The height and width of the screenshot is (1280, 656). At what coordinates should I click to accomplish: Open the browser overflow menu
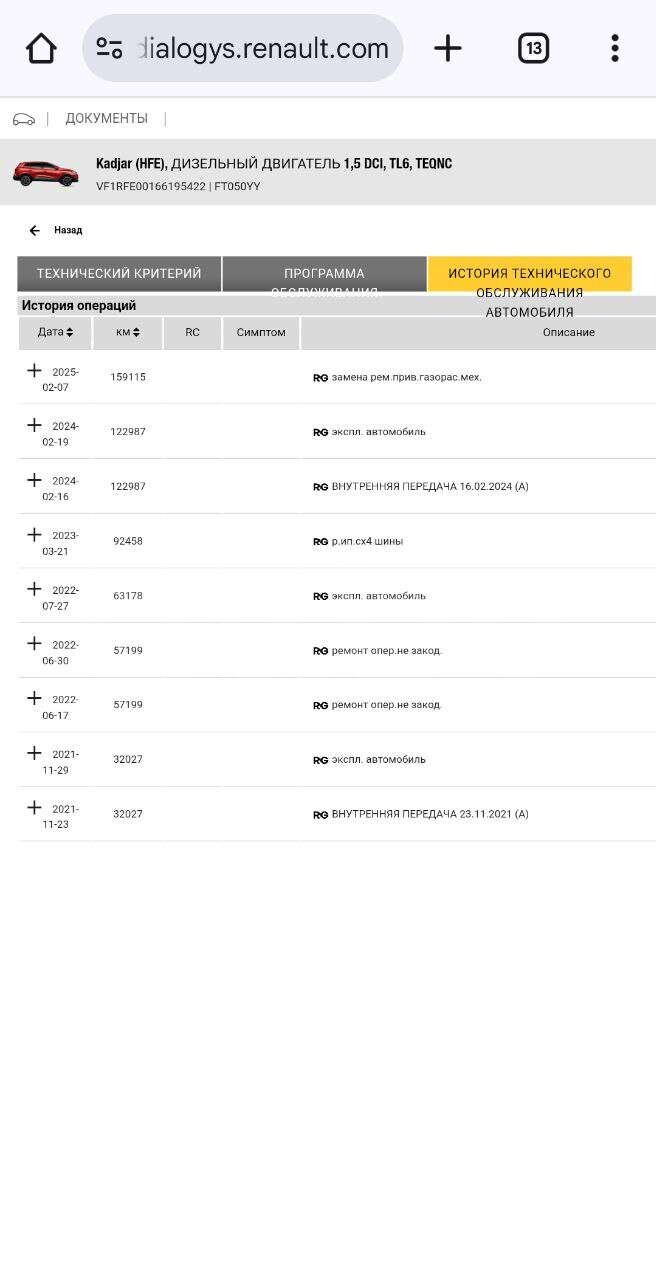click(615, 48)
